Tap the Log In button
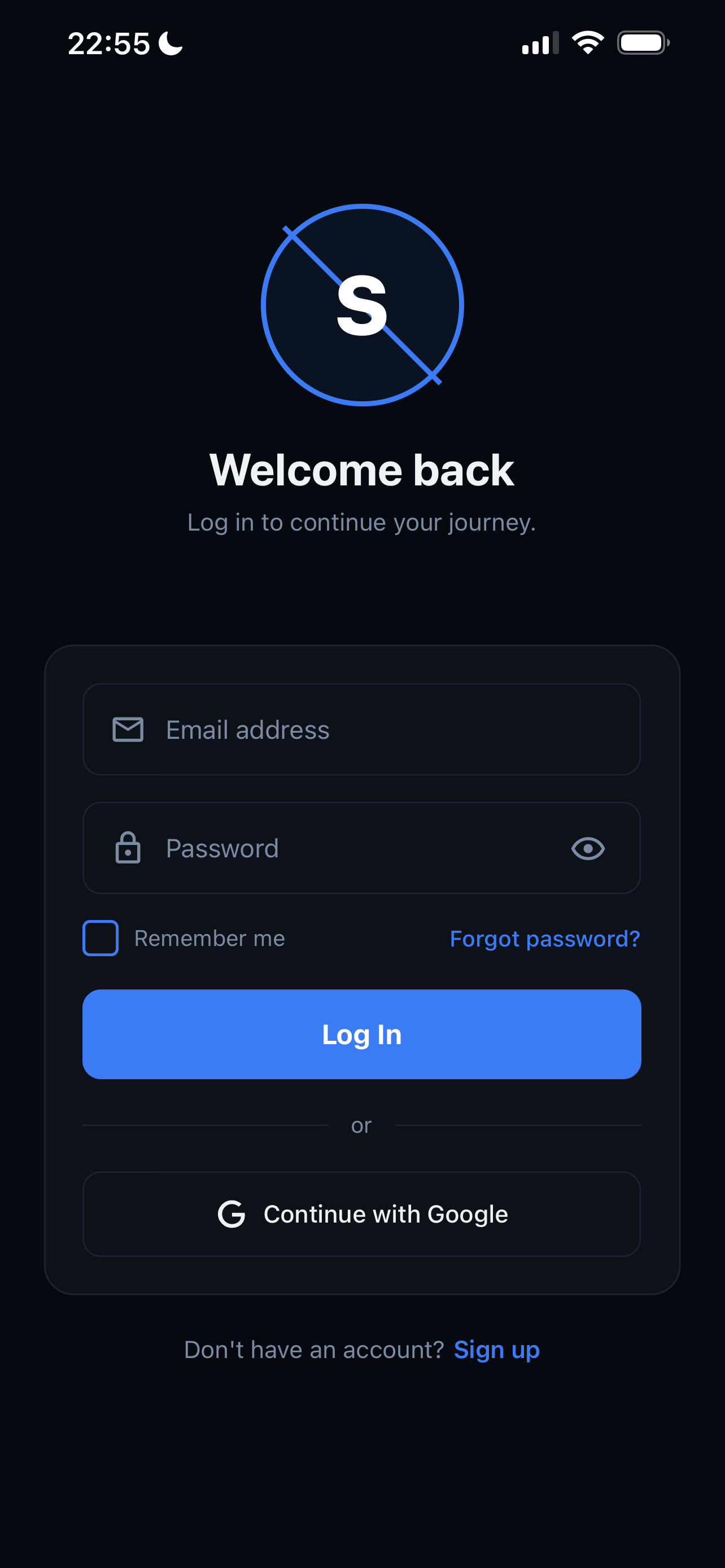Screen dimensions: 725x1568 pyautogui.click(x=361, y=1034)
